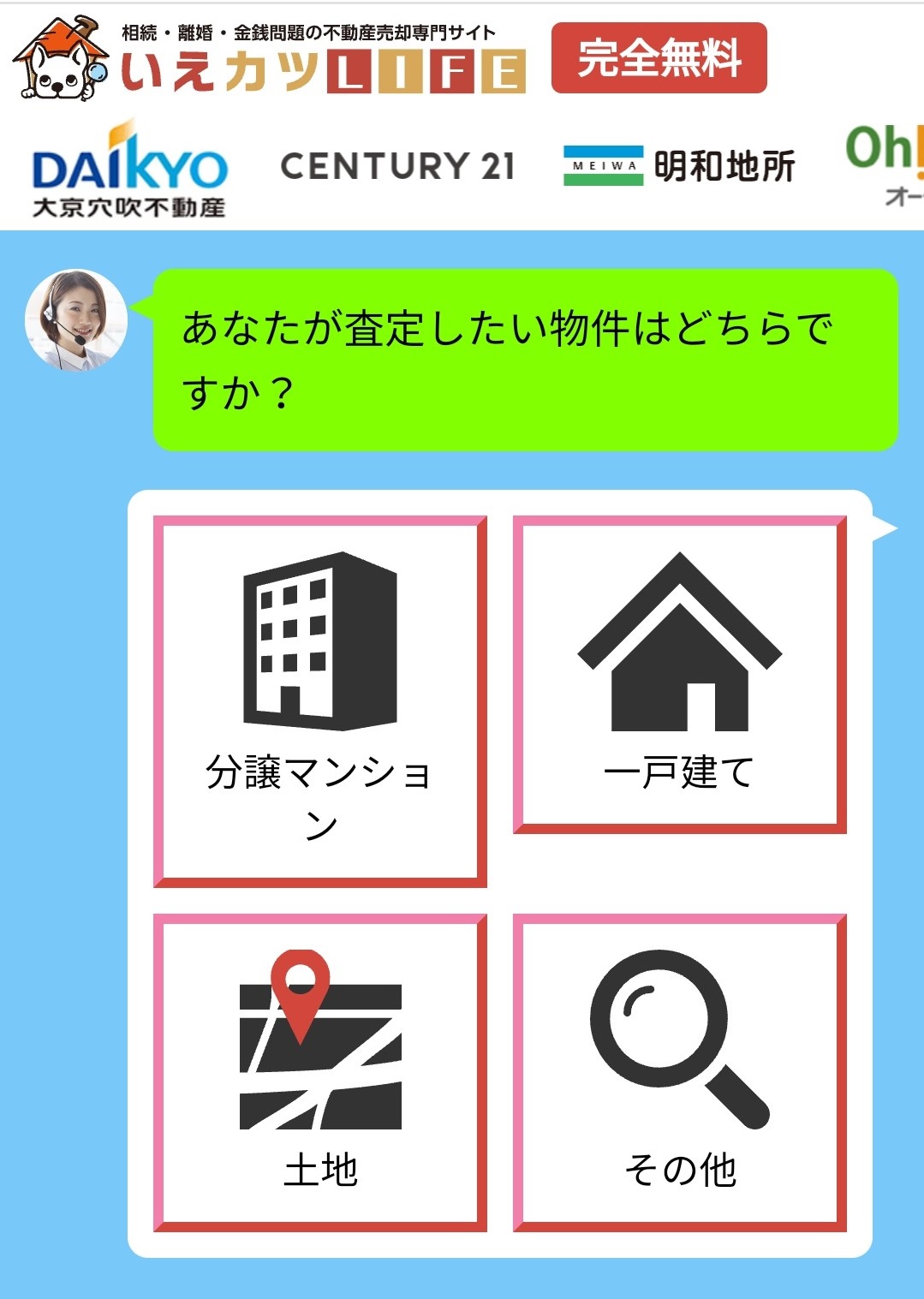924x1299 pixels.
Task: Pick the 土地 option
Action: point(319,1072)
